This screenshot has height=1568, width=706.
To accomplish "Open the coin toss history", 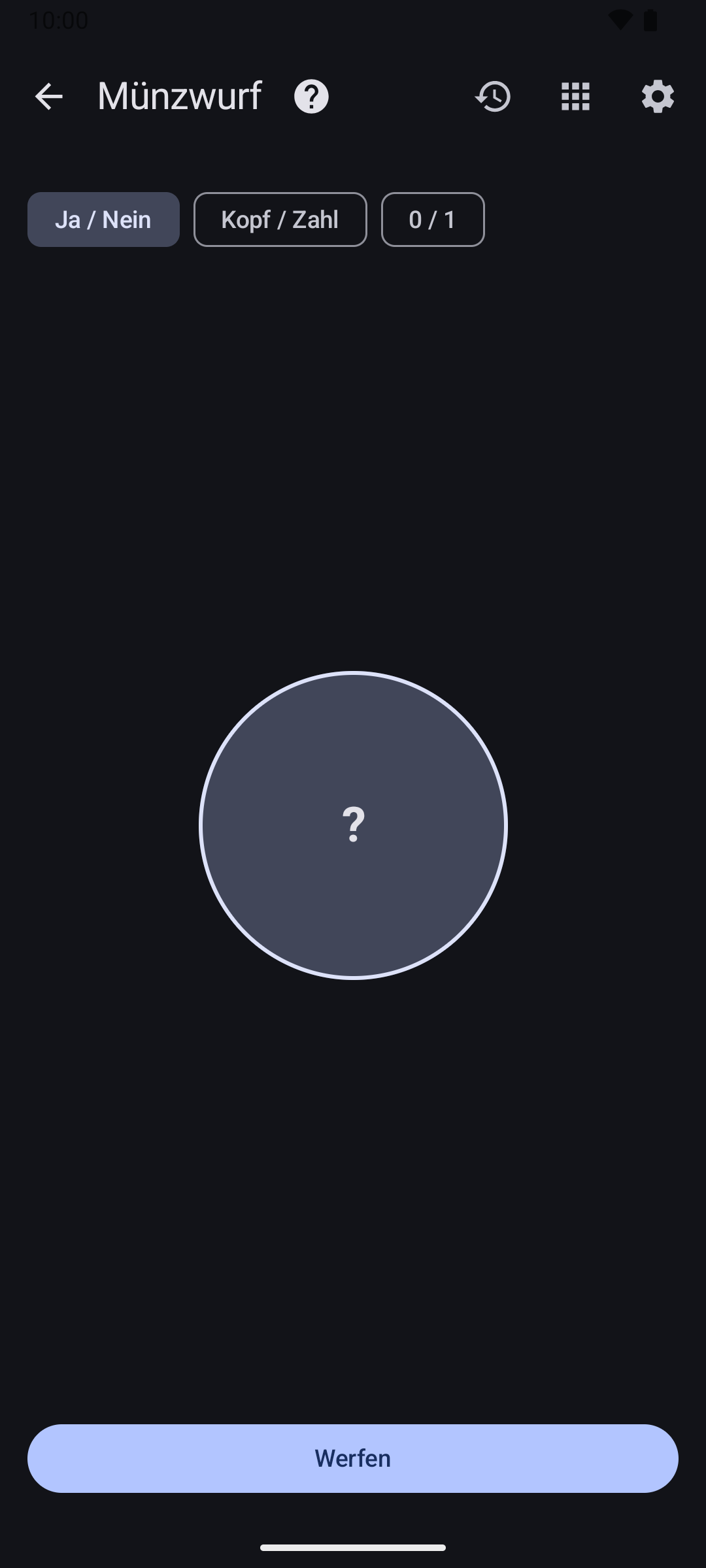I will [493, 97].
